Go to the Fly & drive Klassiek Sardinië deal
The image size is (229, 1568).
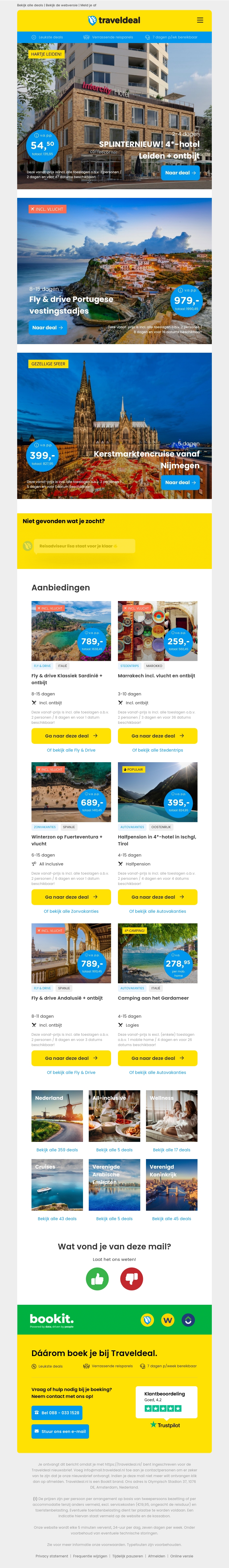(71, 736)
